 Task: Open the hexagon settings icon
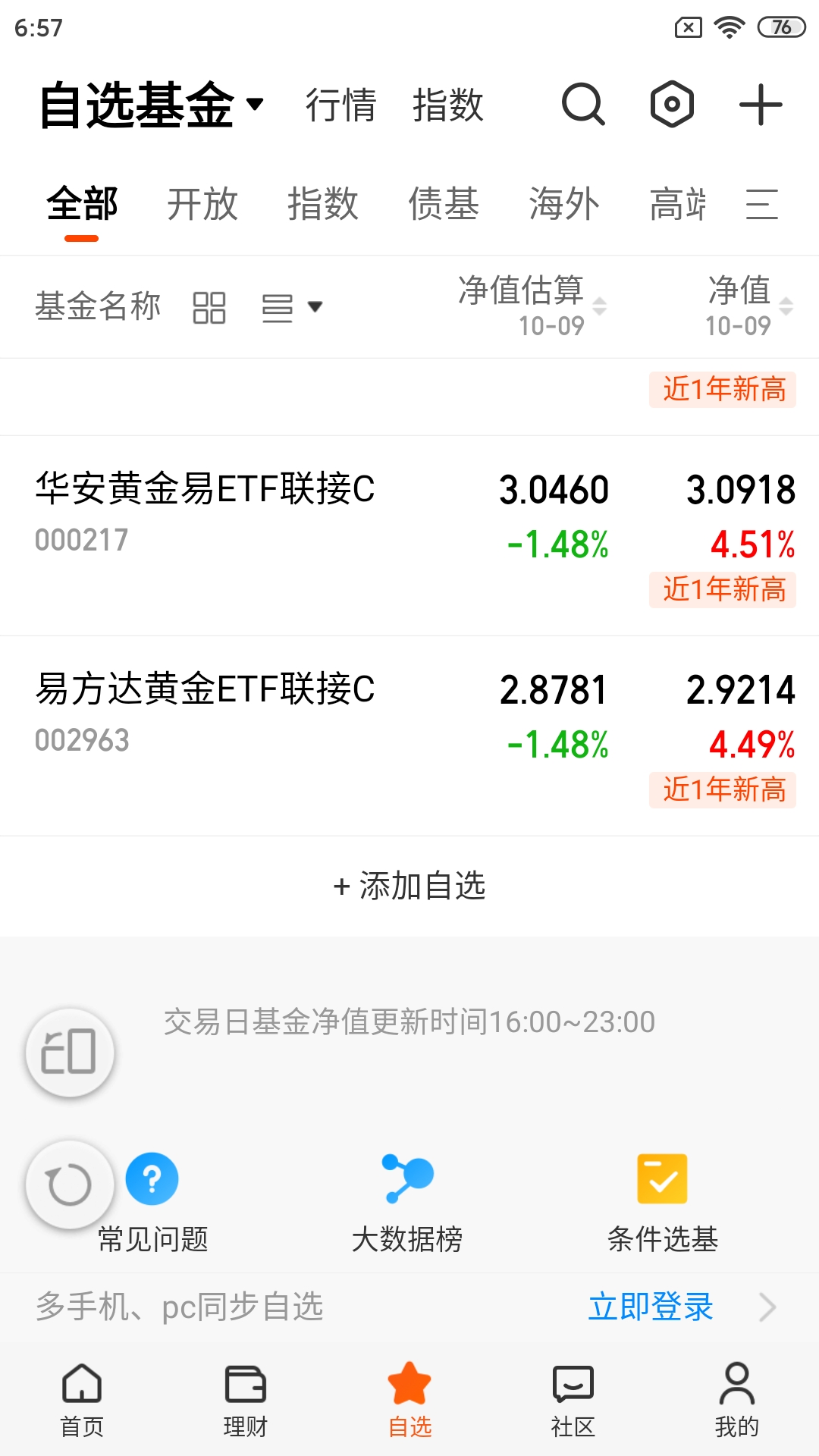click(672, 105)
